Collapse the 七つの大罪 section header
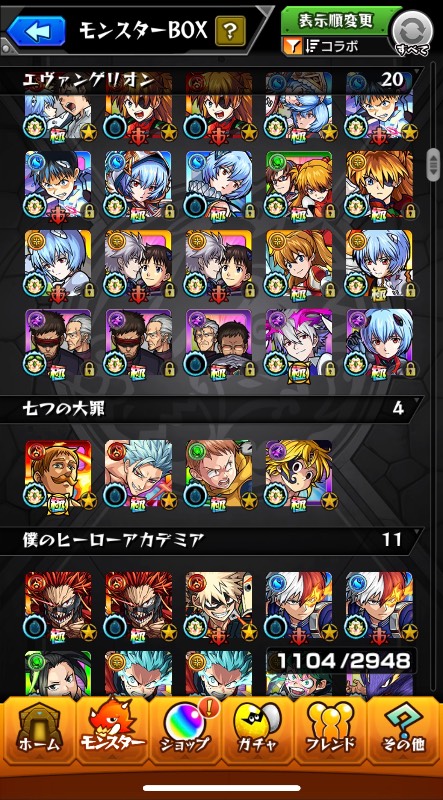The image size is (443, 800). pyautogui.click(x=212, y=409)
